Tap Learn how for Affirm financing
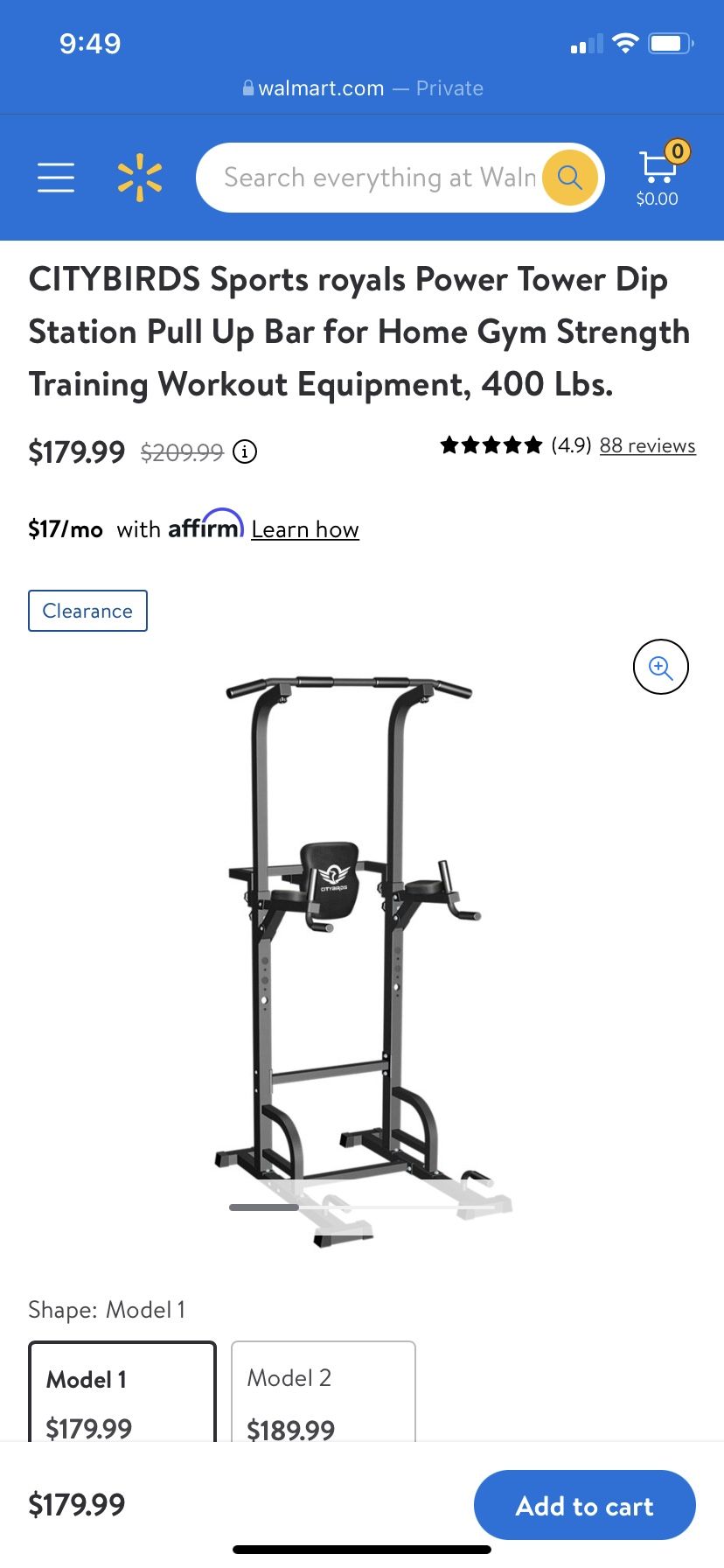The image size is (724, 1568). point(305,529)
